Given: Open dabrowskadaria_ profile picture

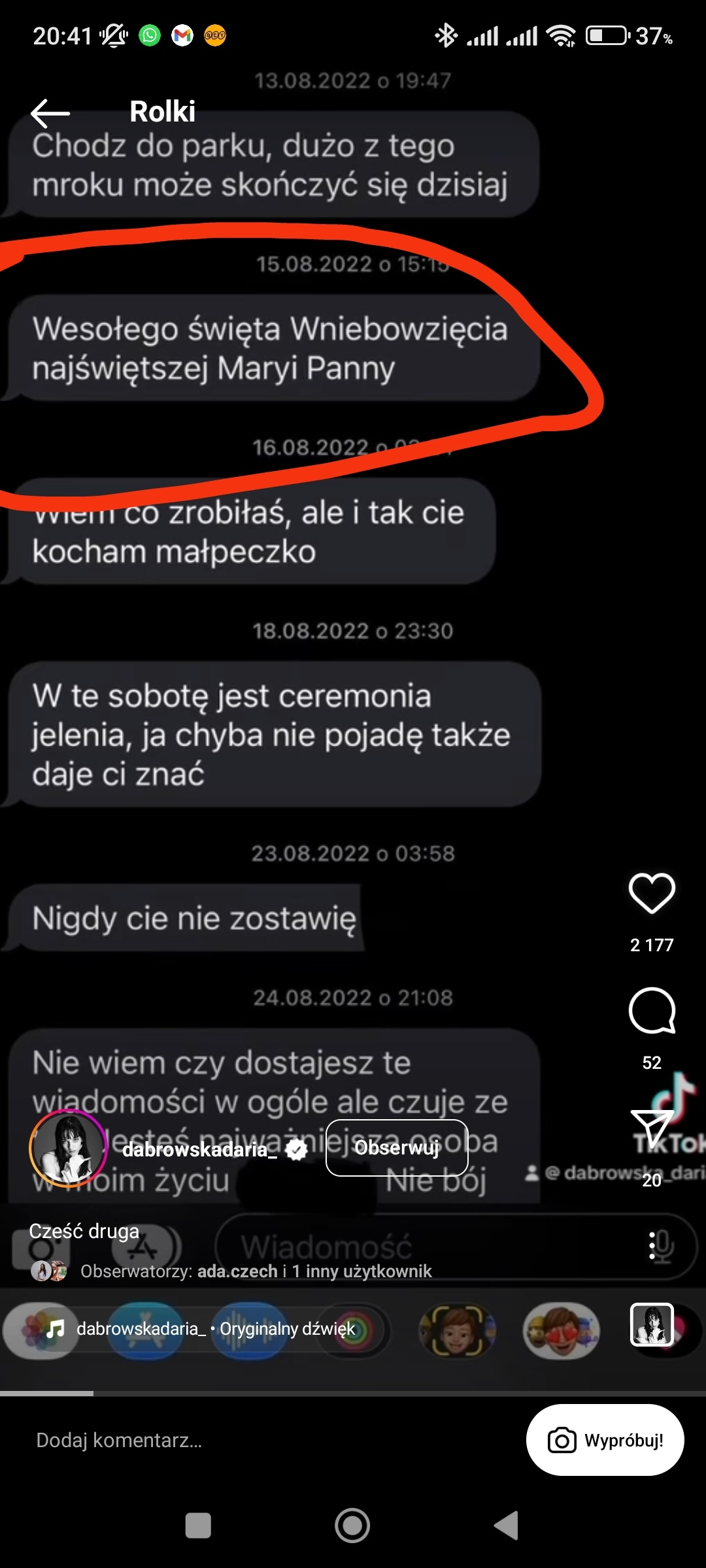Looking at the screenshot, I should click(x=68, y=1148).
